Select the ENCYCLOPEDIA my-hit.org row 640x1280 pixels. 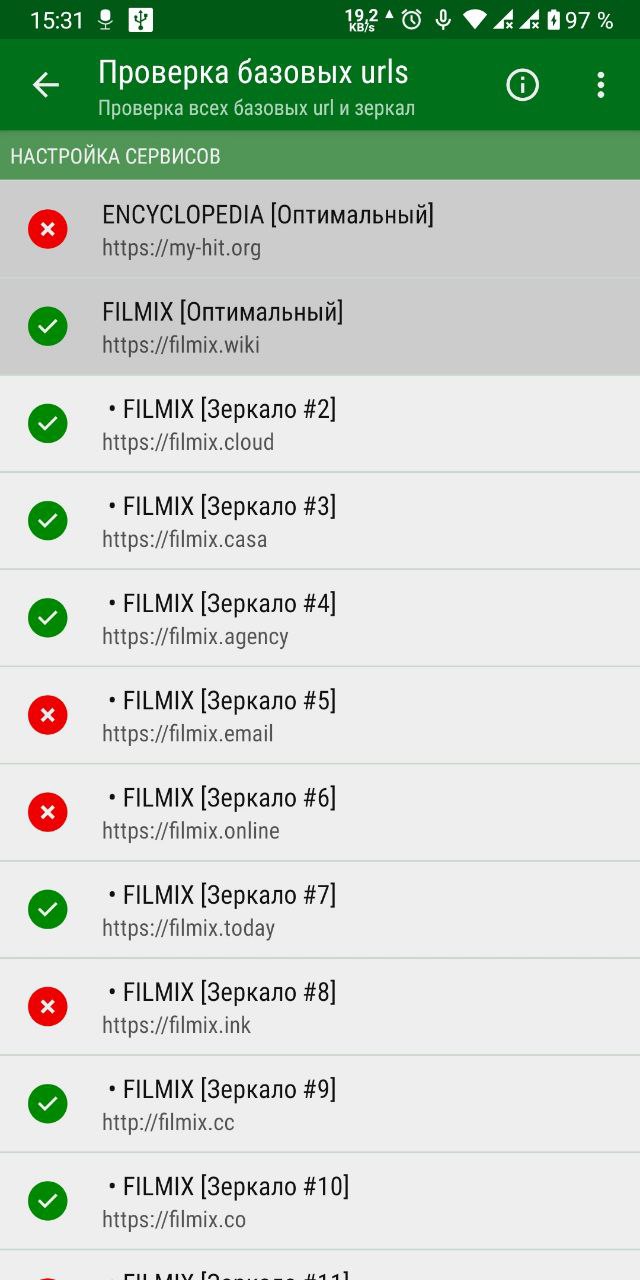(x=320, y=230)
